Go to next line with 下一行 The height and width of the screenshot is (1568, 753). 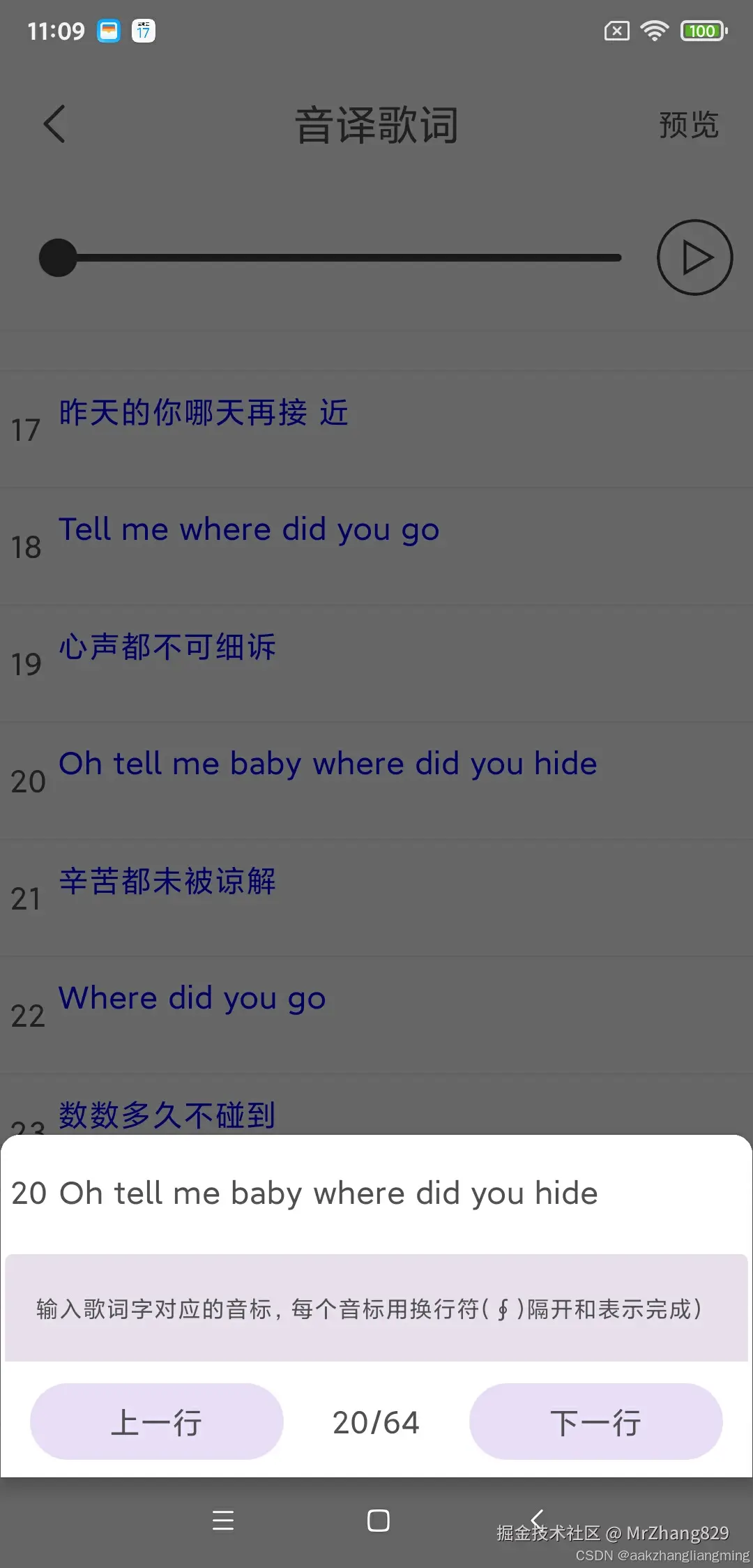click(595, 1422)
